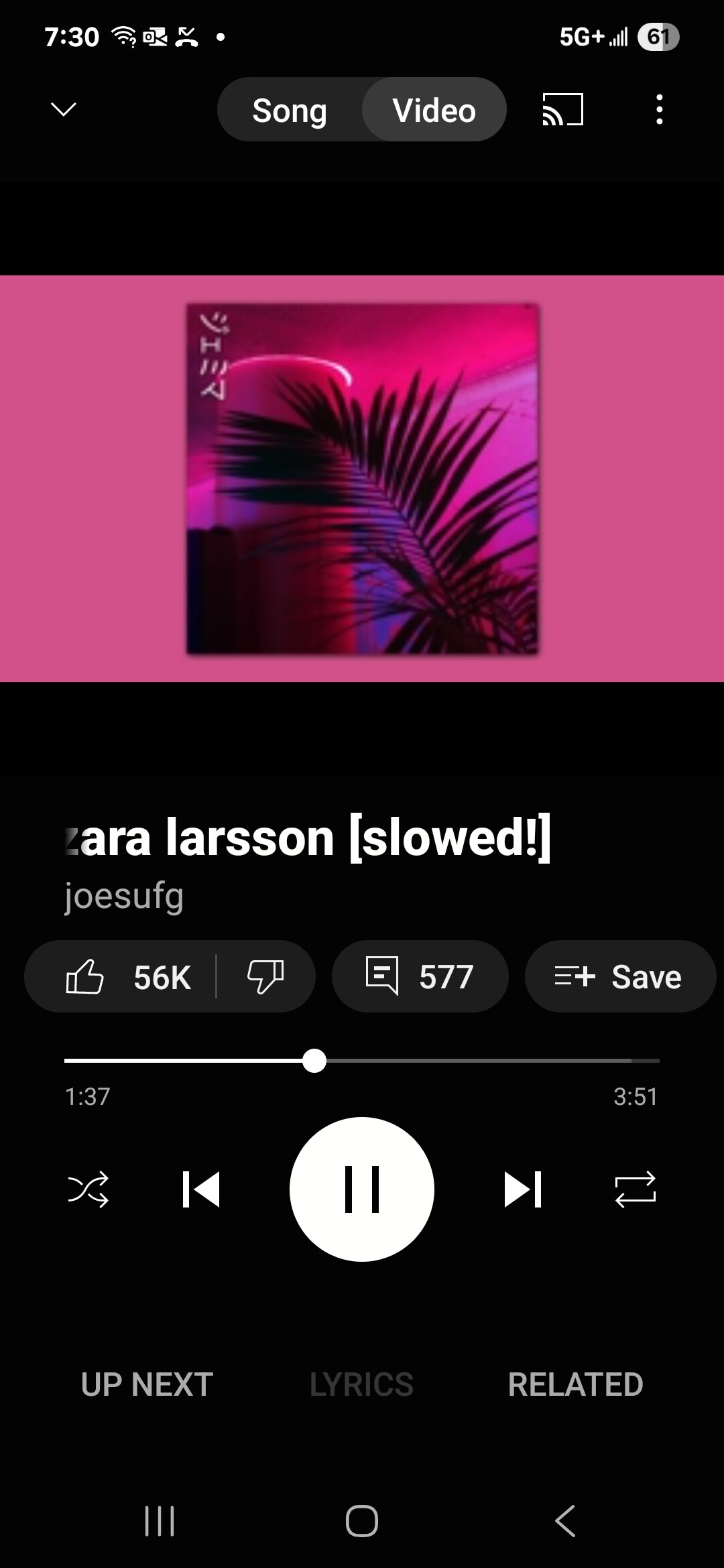Open the three-dot overflow menu
Image resolution: width=724 pixels, height=1568 pixels.
[x=660, y=109]
